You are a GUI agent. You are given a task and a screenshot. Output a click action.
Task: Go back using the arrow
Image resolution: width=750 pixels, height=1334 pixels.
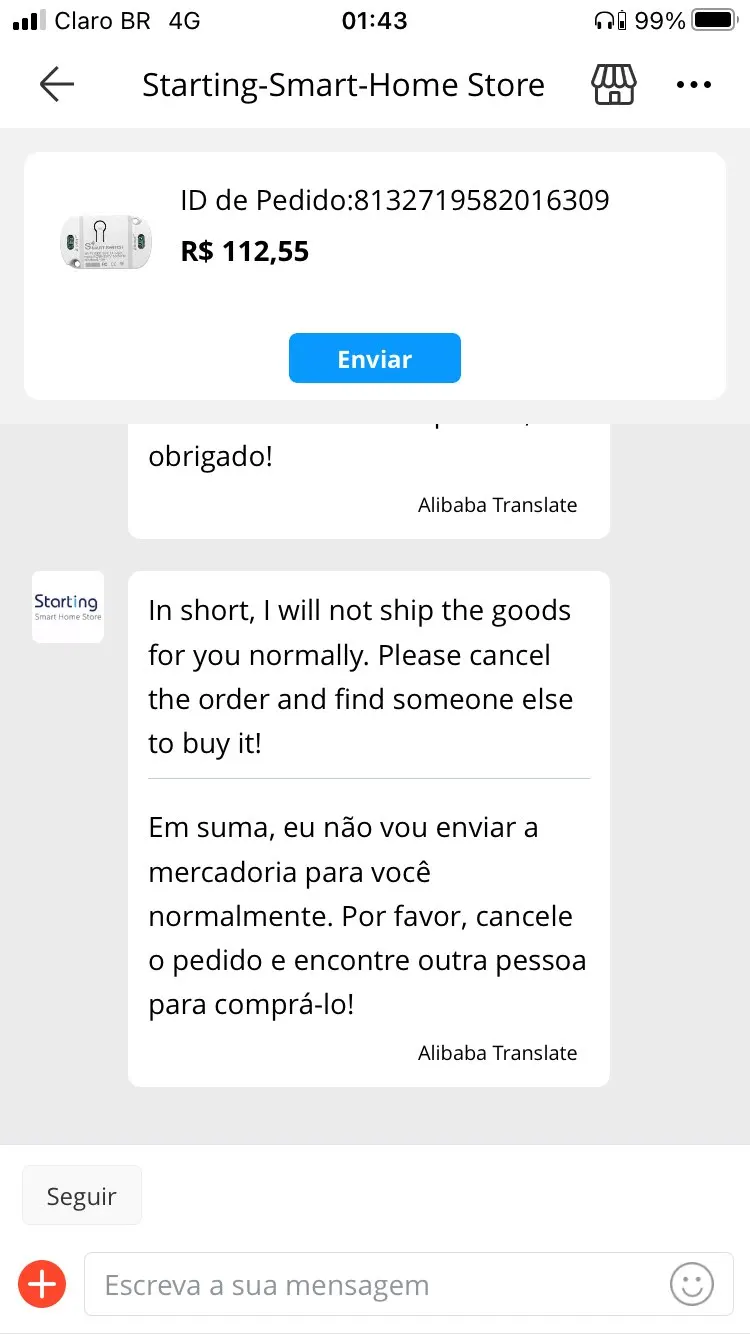(57, 85)
